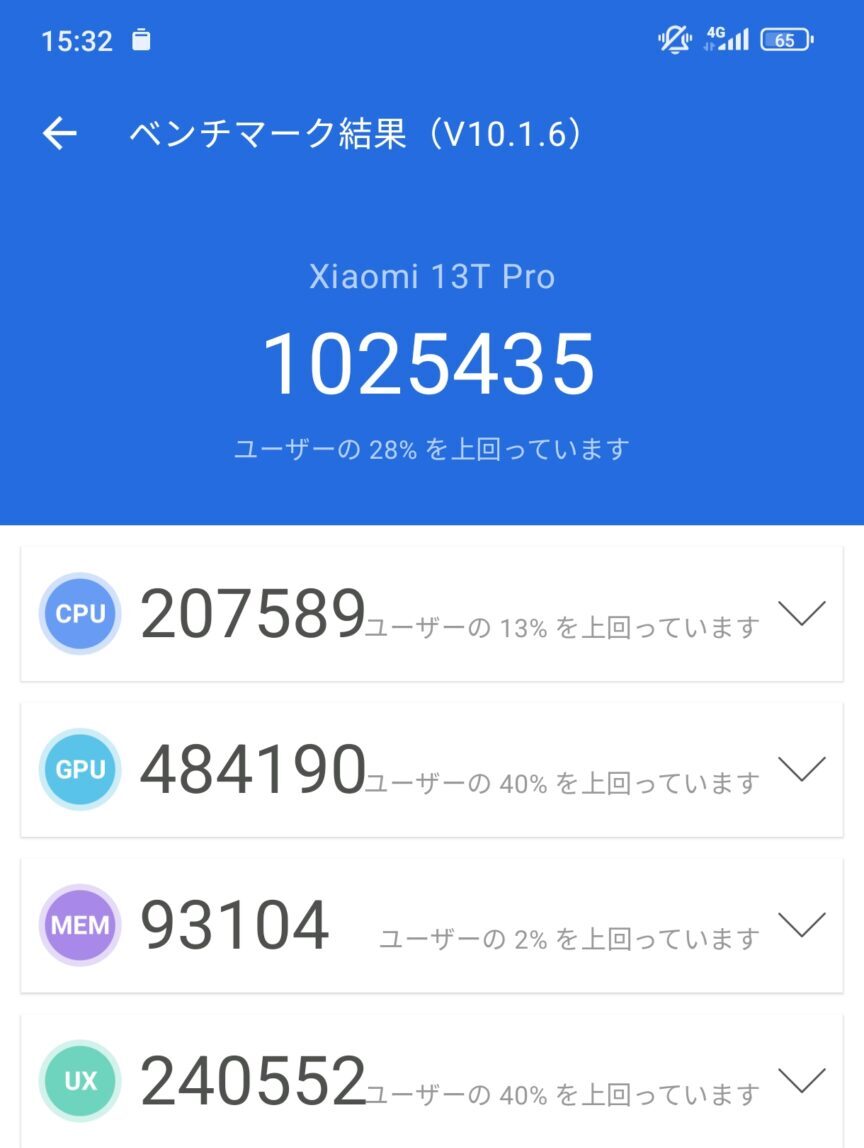
Task: Expand the GPU score breakdown
Action: [801, 769]
